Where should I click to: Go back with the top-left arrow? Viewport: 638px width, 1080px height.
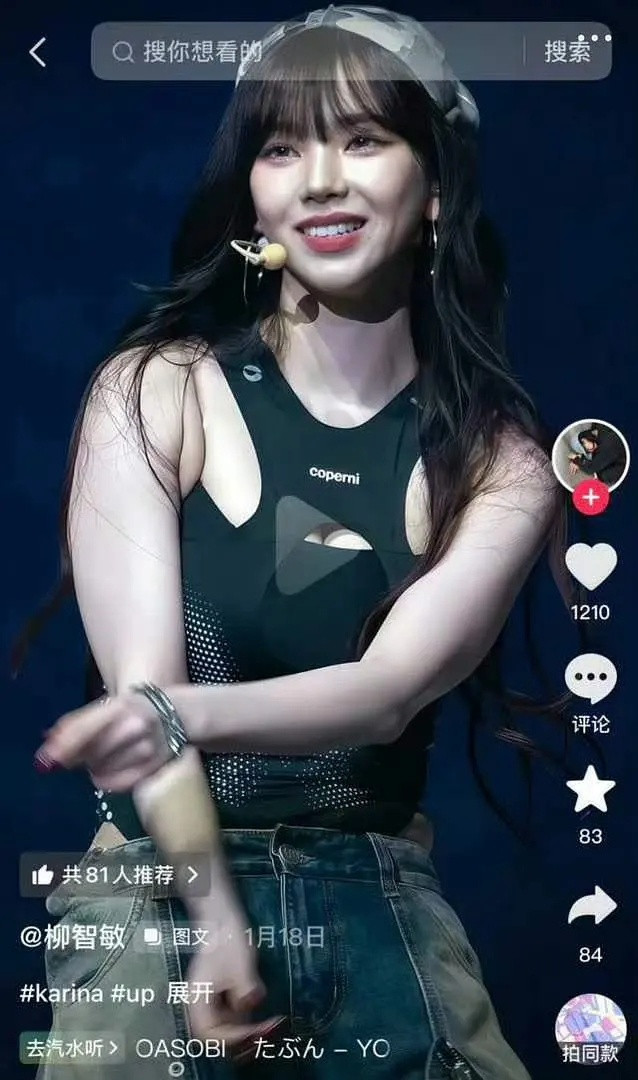38,52
